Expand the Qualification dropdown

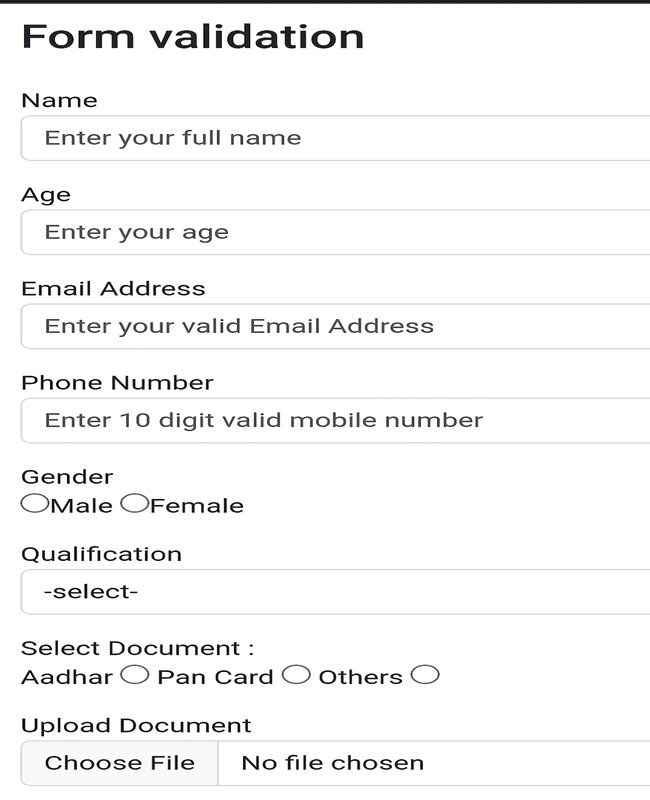[335, 592]
